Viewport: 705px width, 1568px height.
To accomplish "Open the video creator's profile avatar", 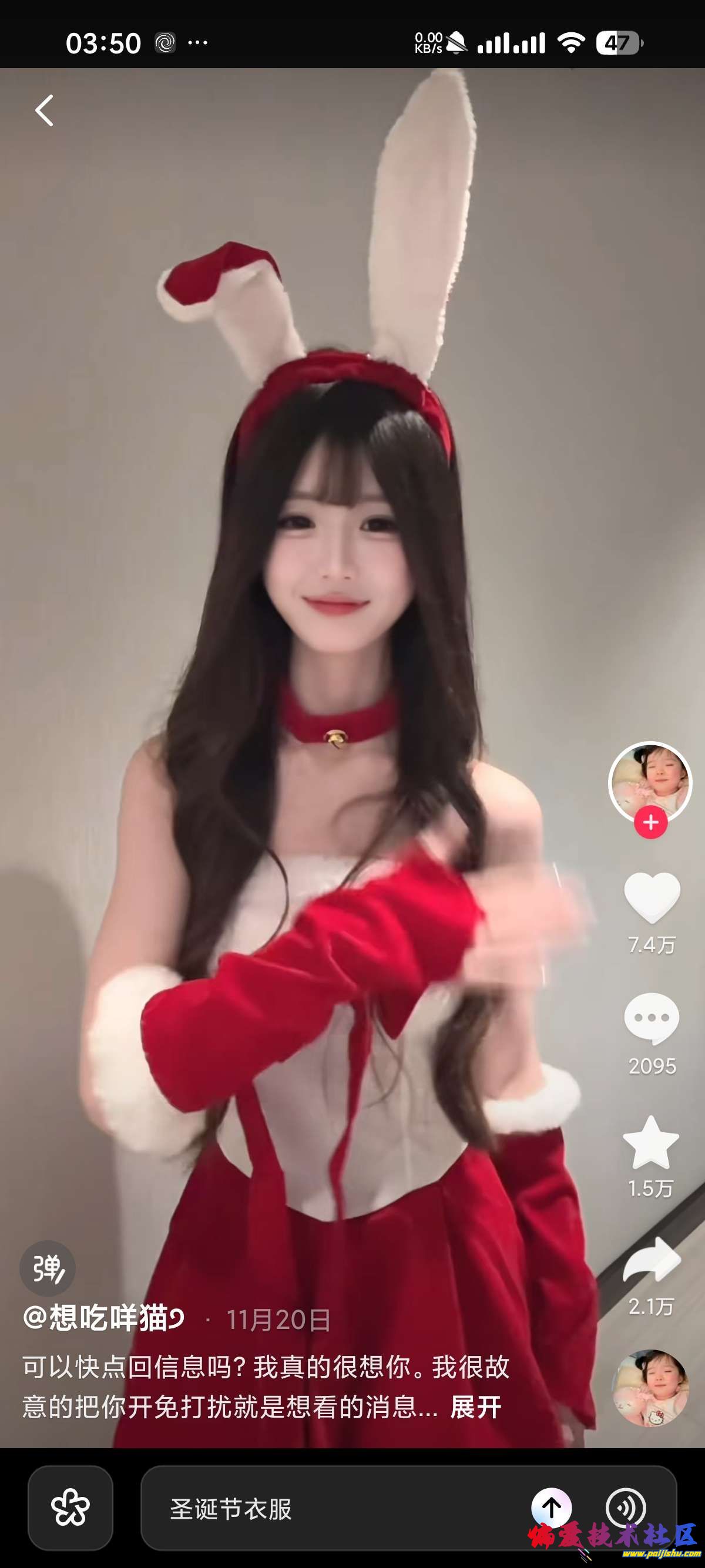I will click(x=650, y=782).
